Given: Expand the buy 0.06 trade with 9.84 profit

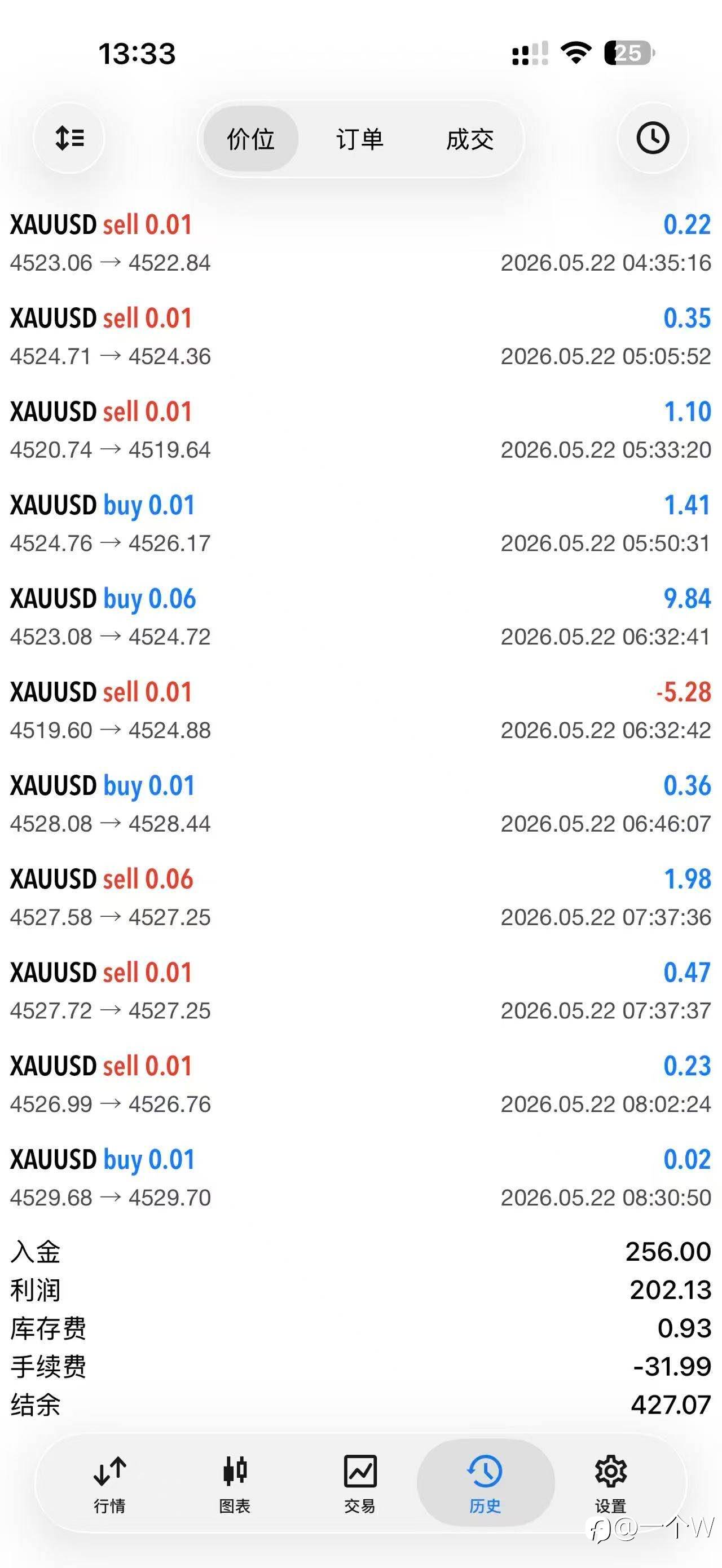Looking at the screenshot, I should 361,617.
